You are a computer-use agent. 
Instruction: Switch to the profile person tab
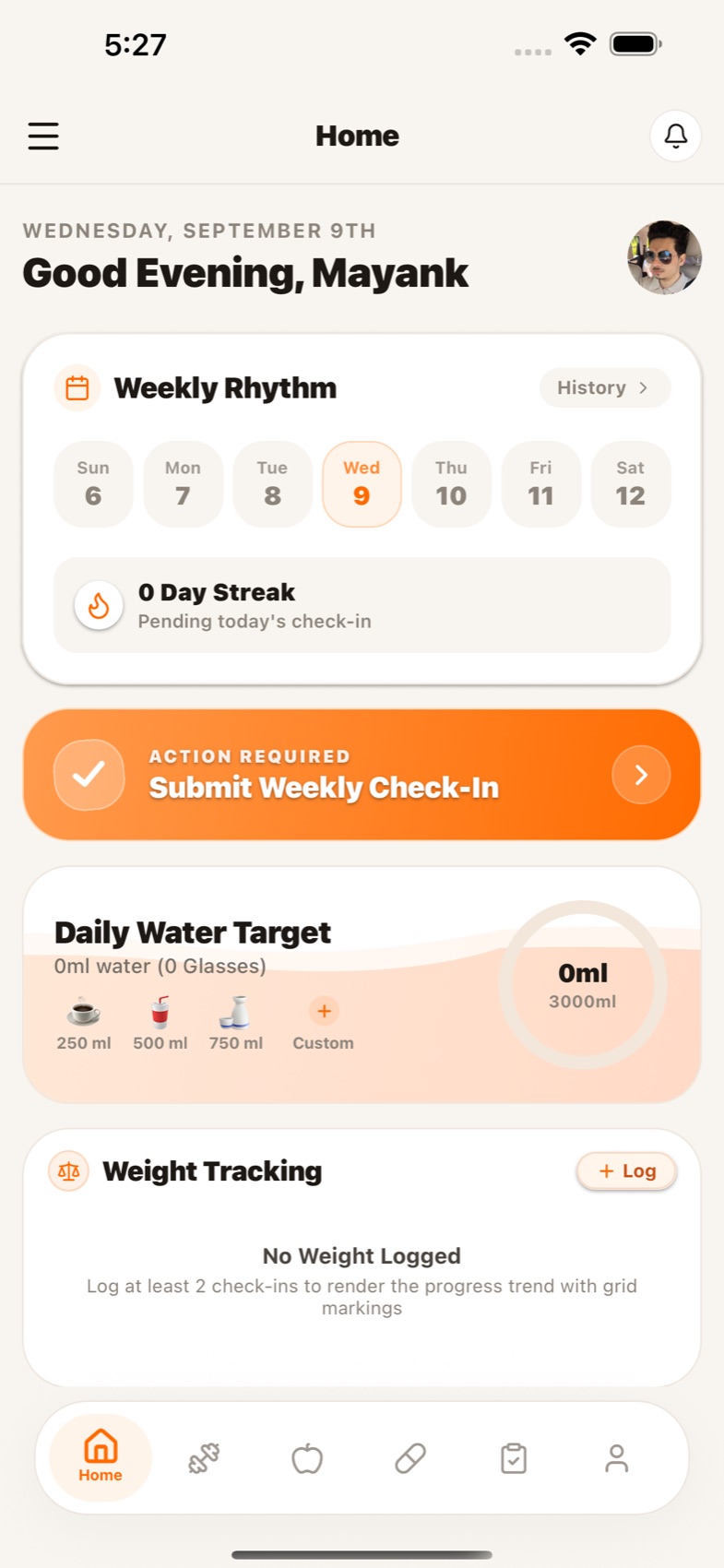click(617, 1458)
